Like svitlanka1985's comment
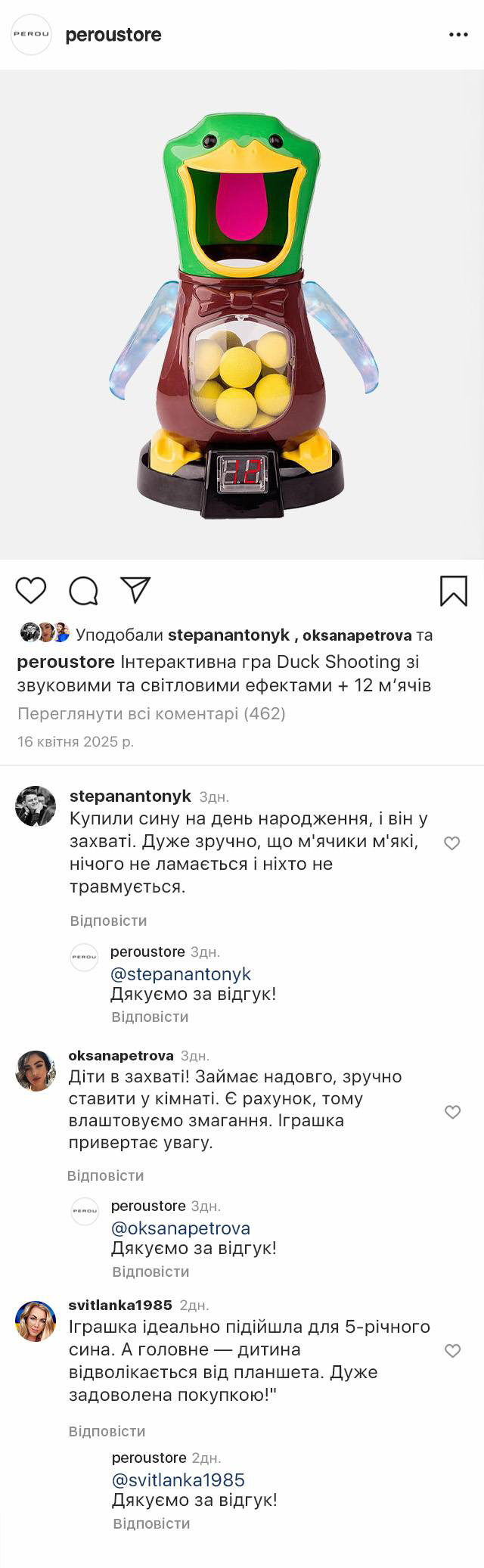The image size is (484, 1568). click(452, 1351)
